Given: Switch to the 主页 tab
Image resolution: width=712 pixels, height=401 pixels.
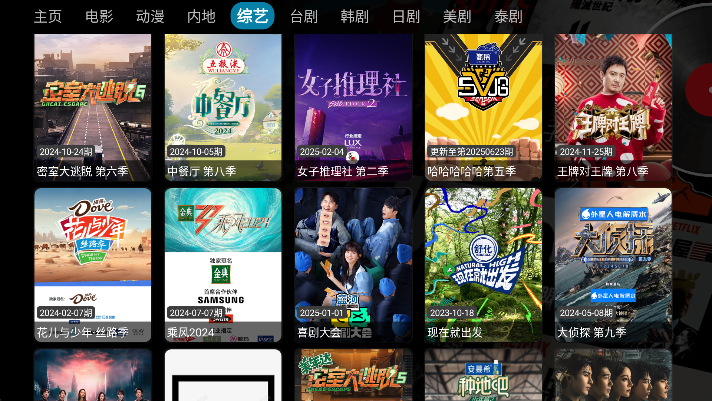Looking at the screenshot, I should (47, 16).
